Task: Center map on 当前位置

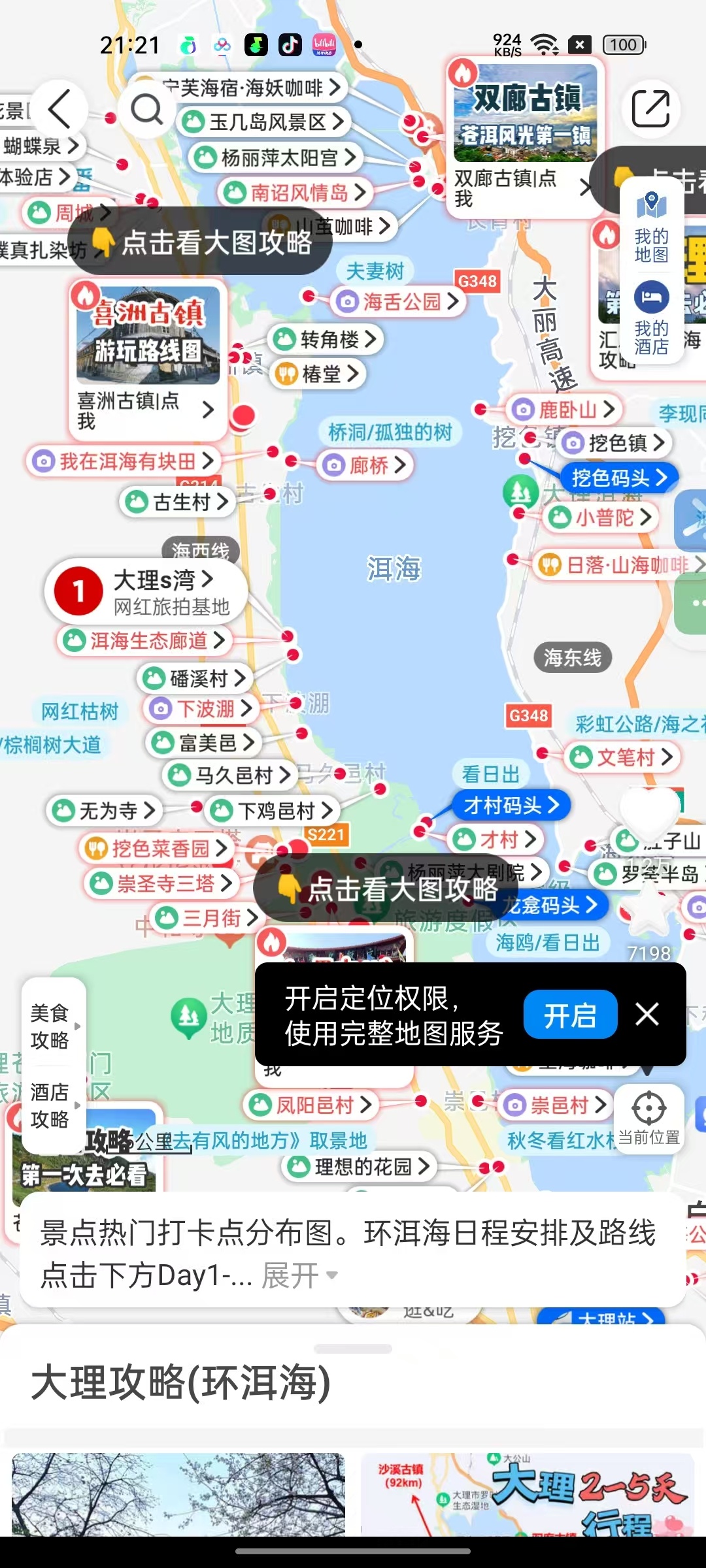Action: tap(648, 1117)
